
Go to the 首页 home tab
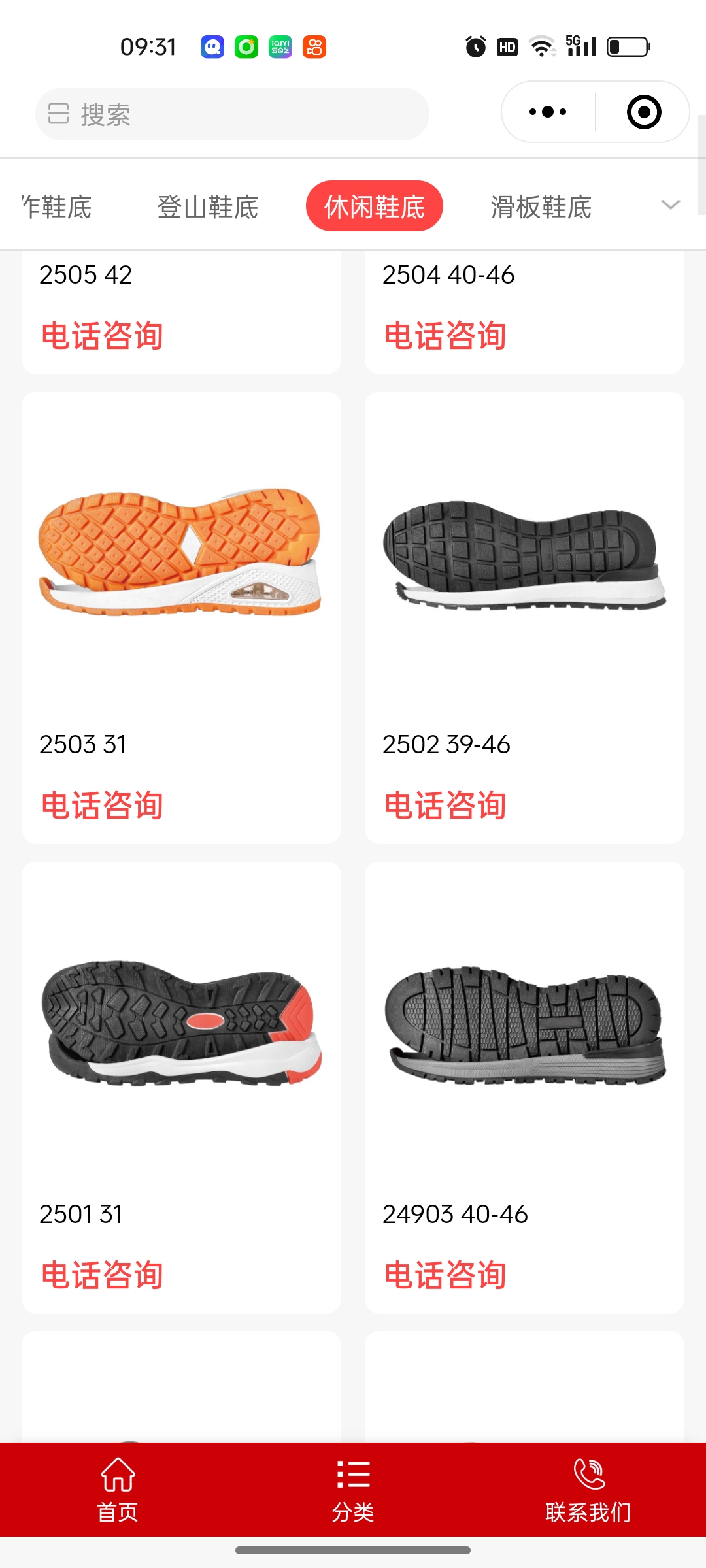click(118, 1489)
